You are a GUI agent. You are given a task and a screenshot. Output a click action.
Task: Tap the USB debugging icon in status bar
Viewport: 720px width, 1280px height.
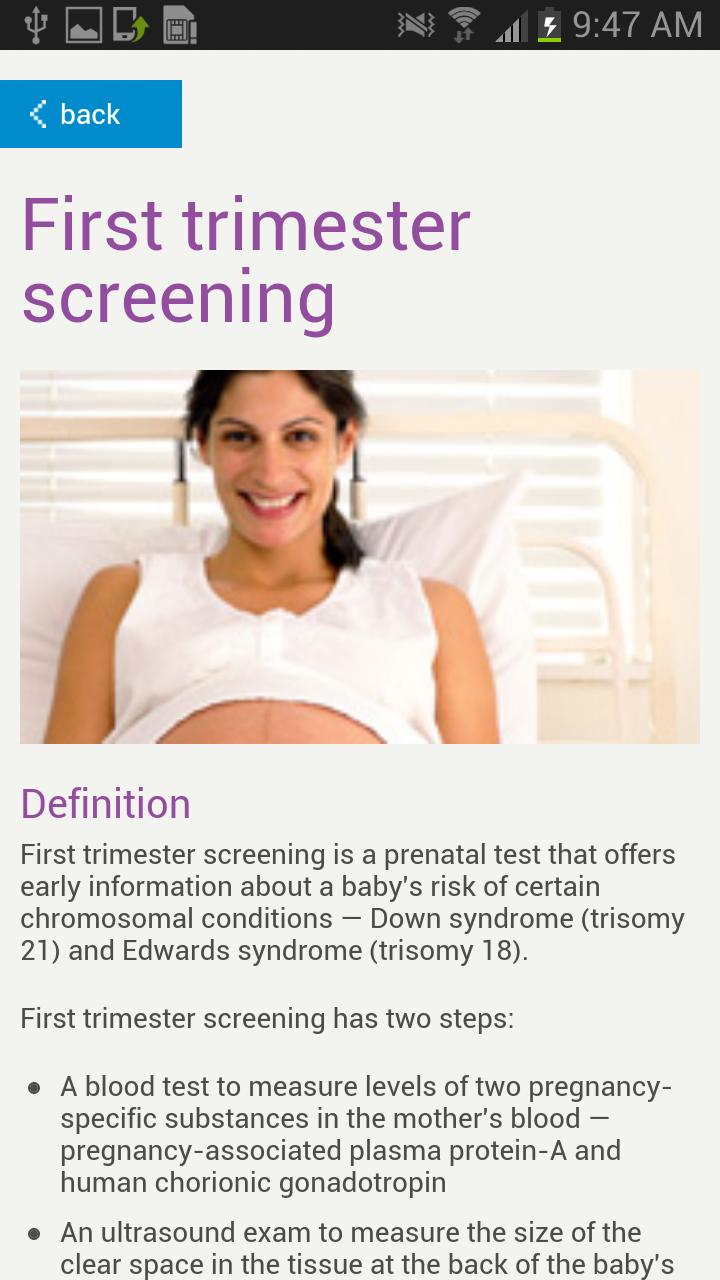(36, 24)
